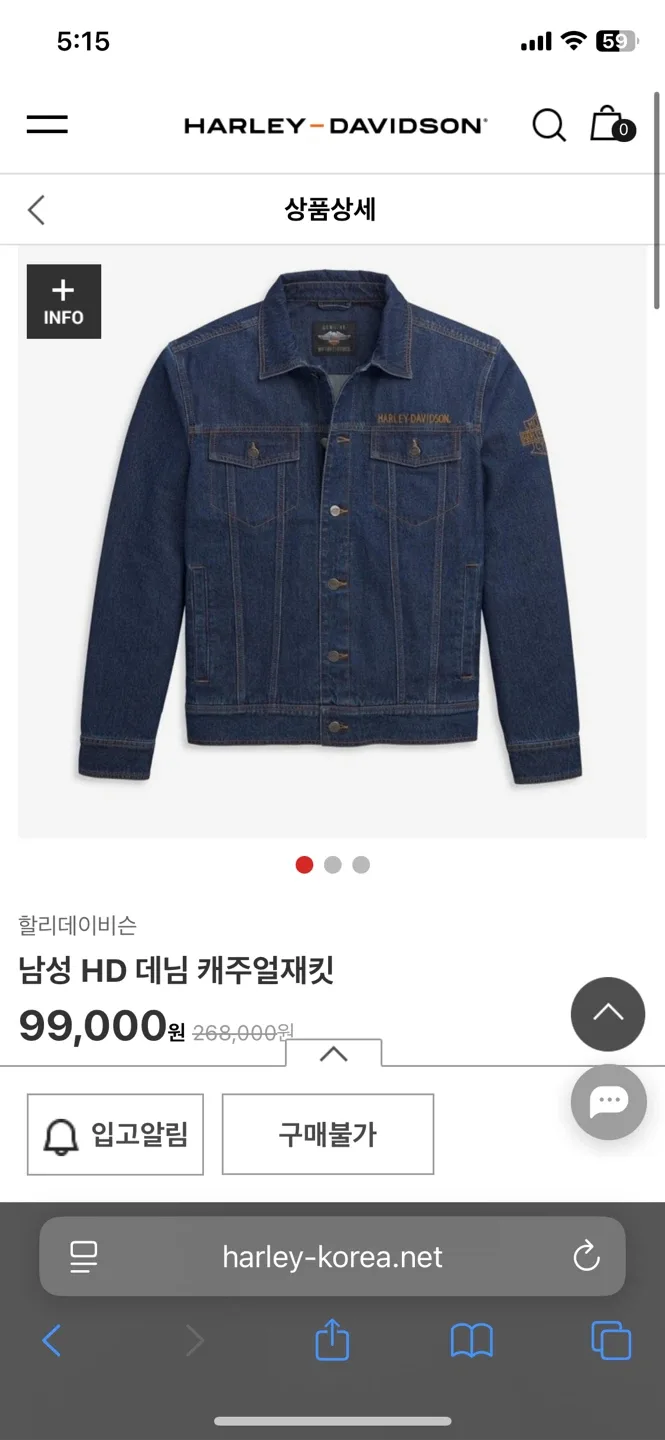Tap the harley-korea.net address bar
The image size is (665, 1440).
pos(332,1257)
